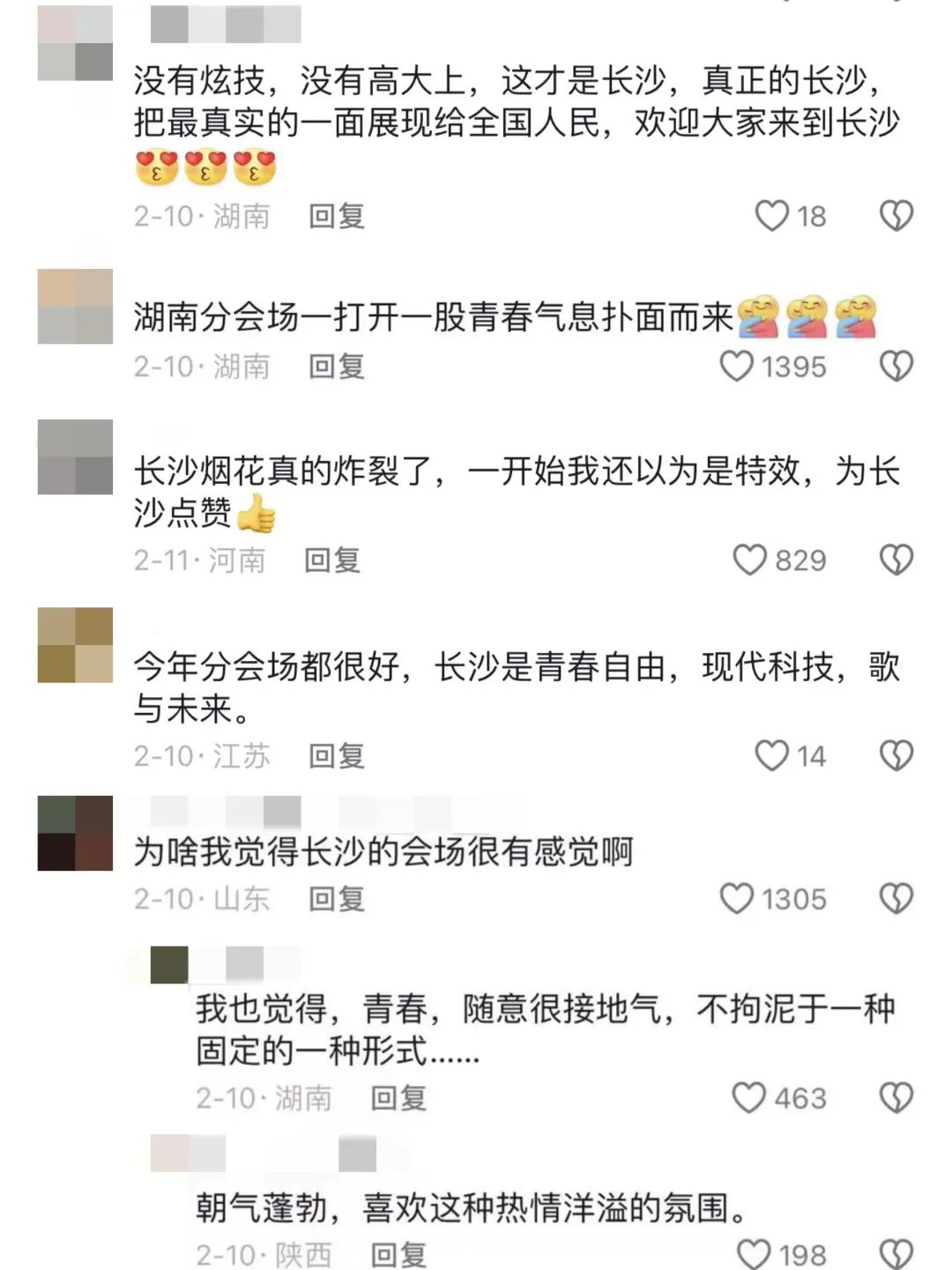Screen dimensions: 952x1270
Task: Like the 我也觉得 reply
Action: tap(749, 1098)
